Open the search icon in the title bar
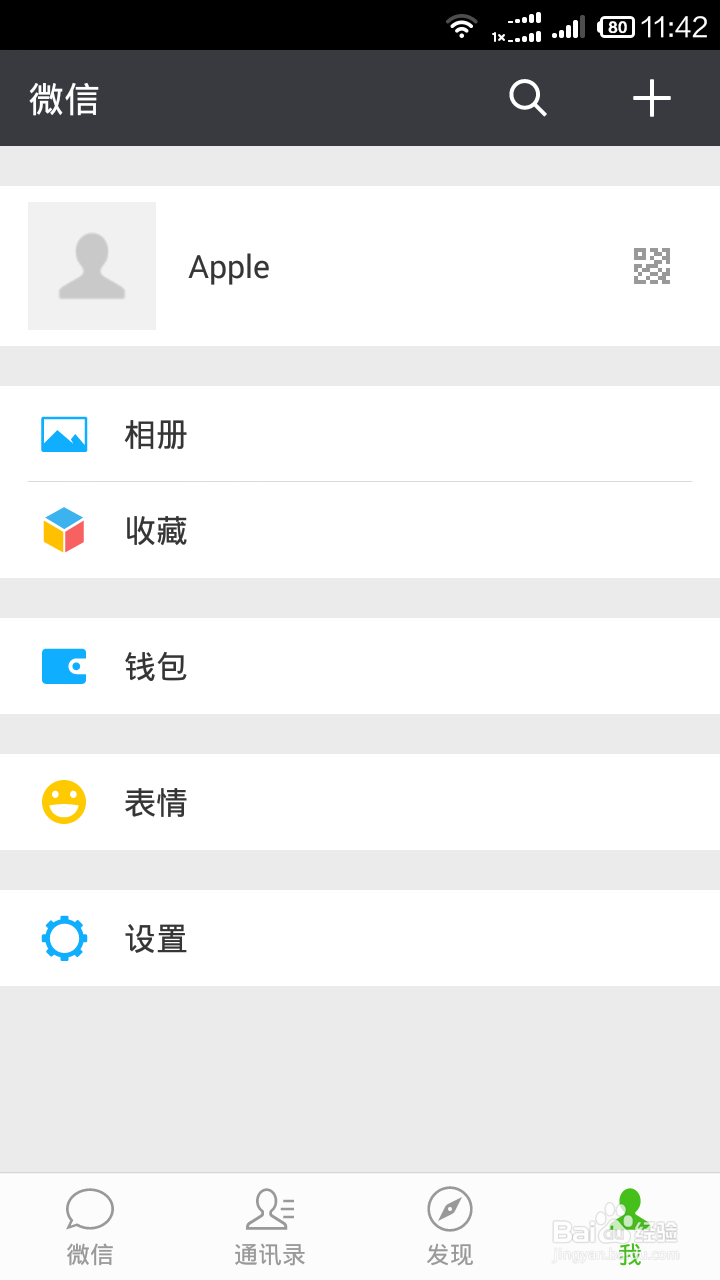Image resolution: width=720 pixels, height=1280 pixels. point(527,98)
